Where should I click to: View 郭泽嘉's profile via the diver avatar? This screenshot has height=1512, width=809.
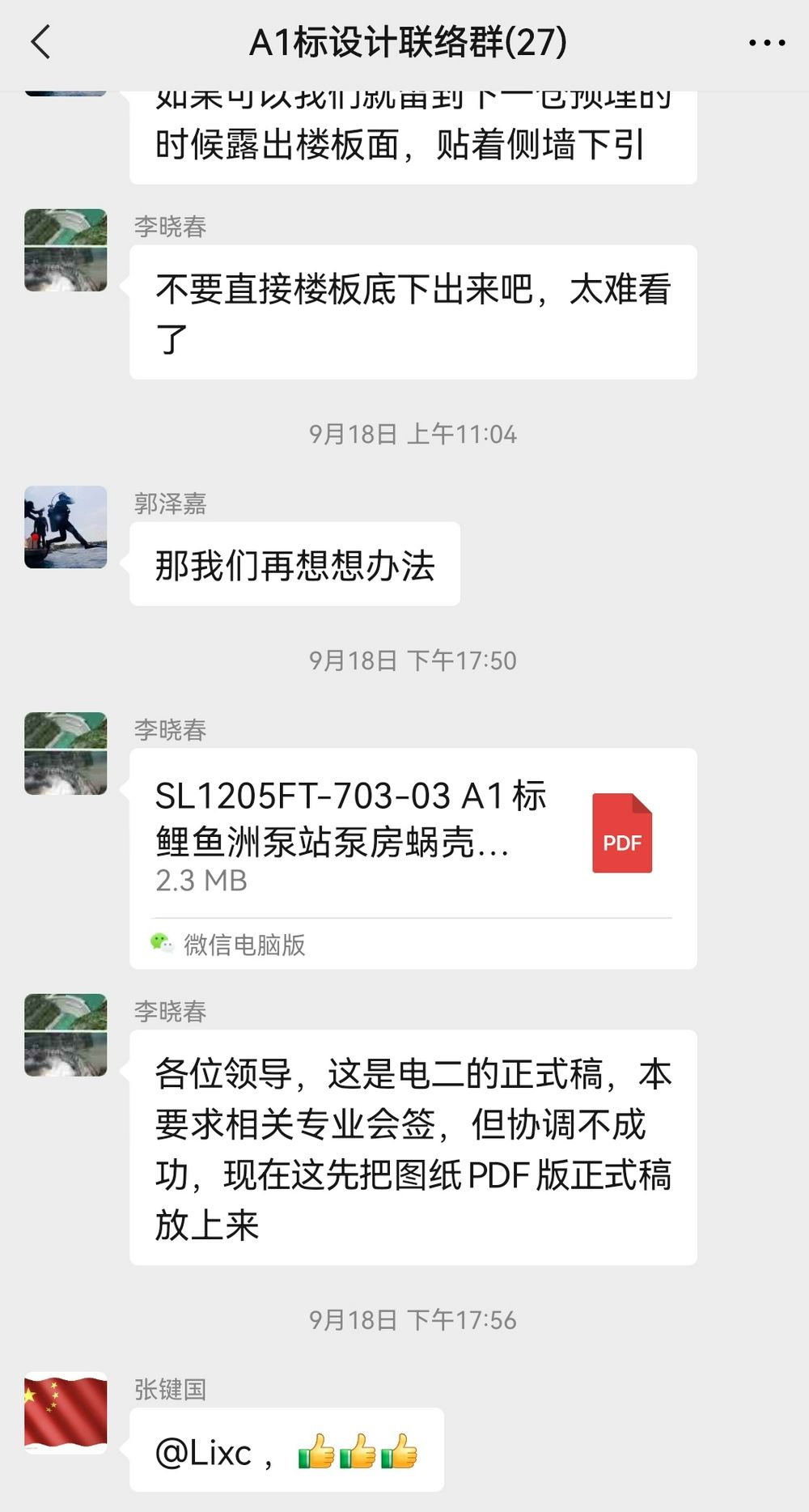tap(66, 527)
